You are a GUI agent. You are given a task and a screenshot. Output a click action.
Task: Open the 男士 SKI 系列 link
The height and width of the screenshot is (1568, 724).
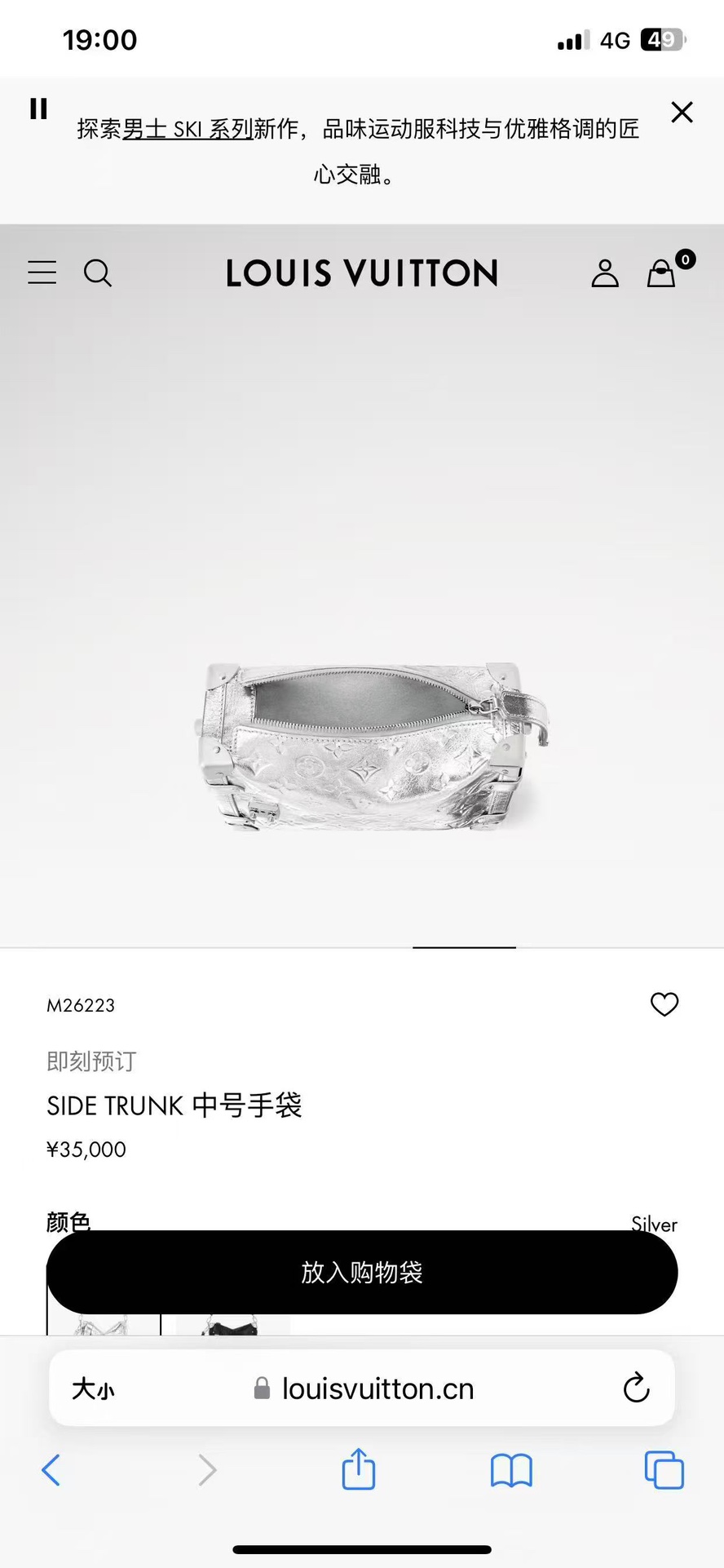click(188, 129)
